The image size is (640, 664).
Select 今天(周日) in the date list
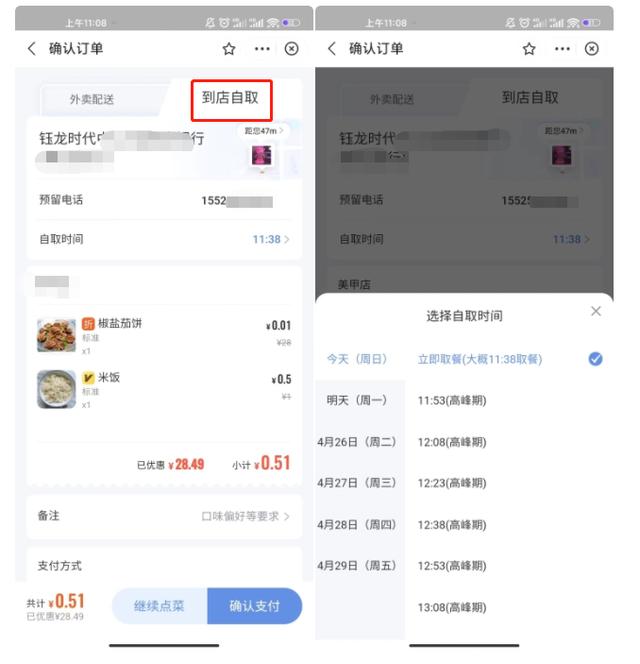pos(357,359)
